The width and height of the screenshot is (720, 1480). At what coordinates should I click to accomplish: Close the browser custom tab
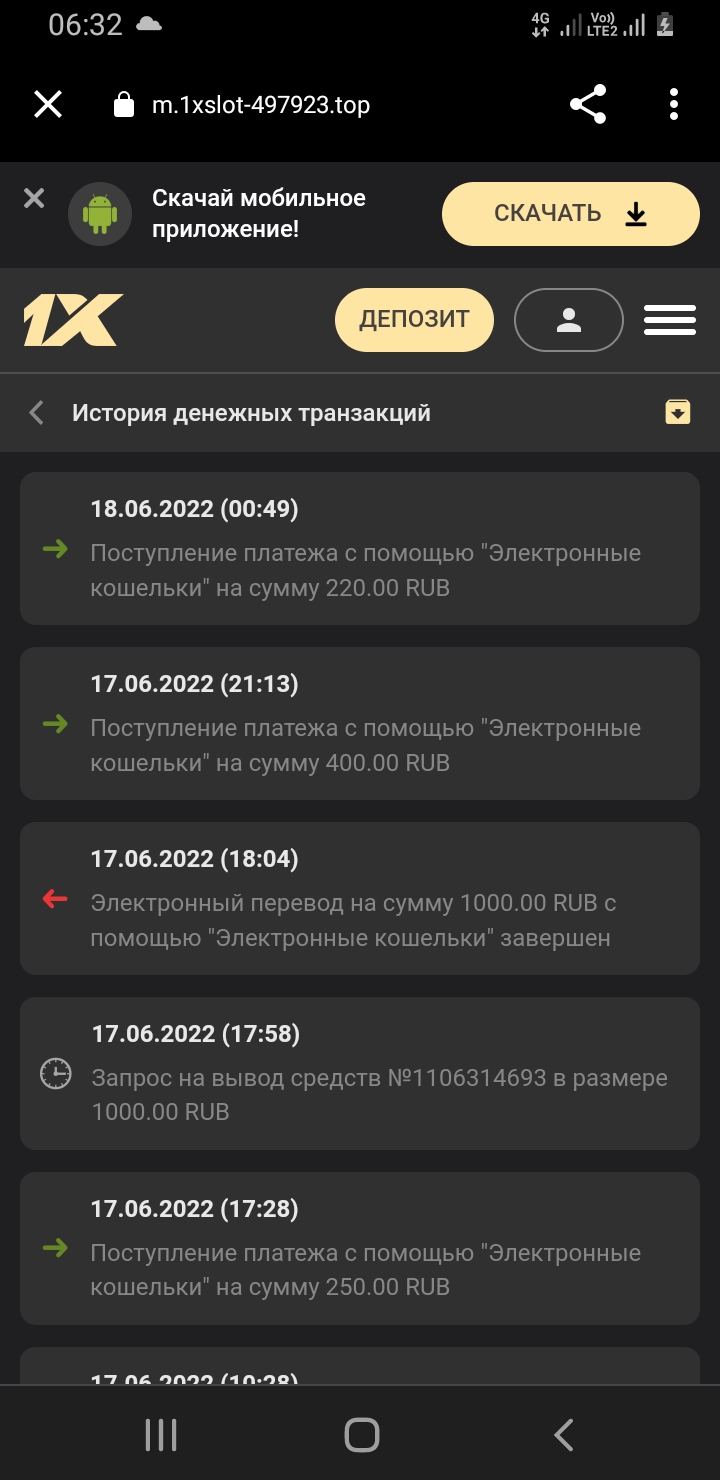click(48, 104)
